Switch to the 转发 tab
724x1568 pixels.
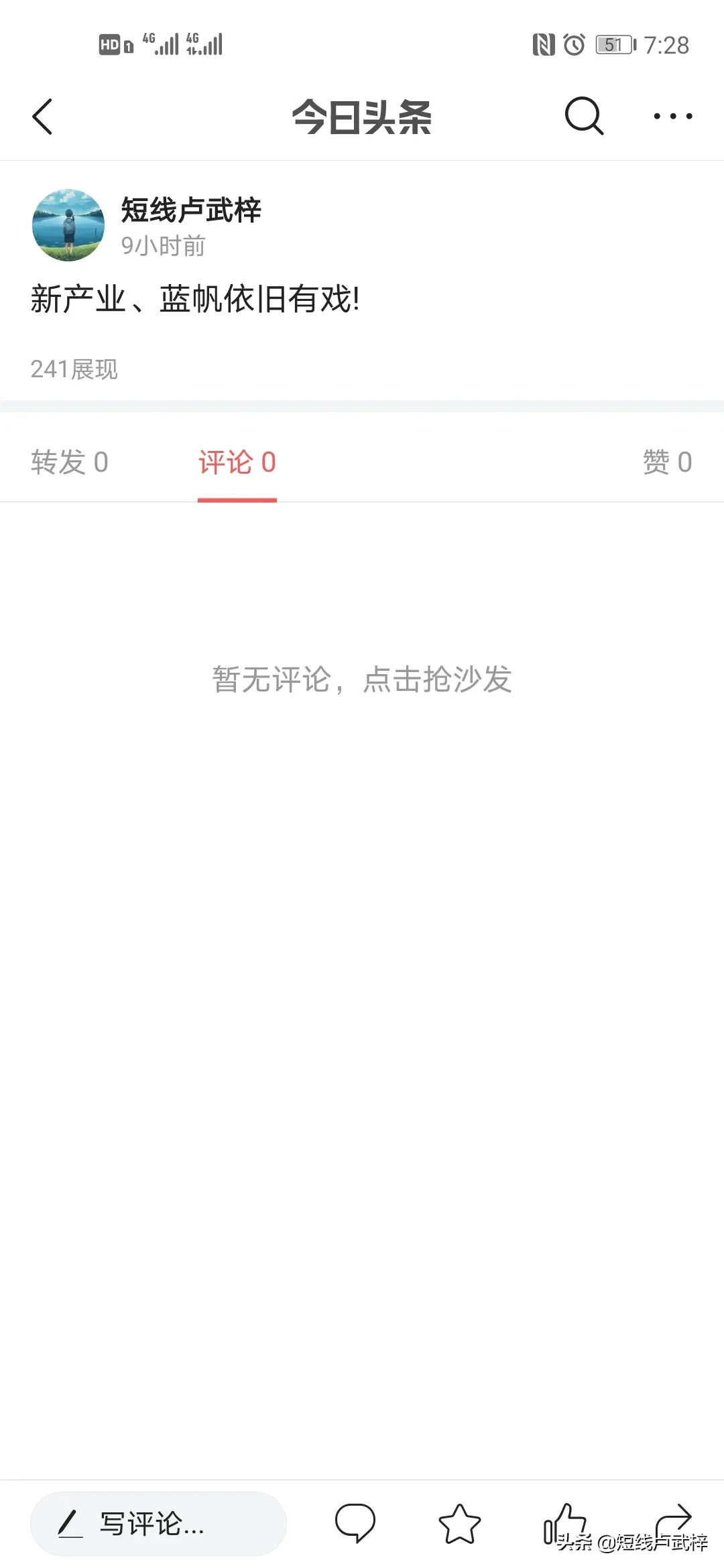69,462
